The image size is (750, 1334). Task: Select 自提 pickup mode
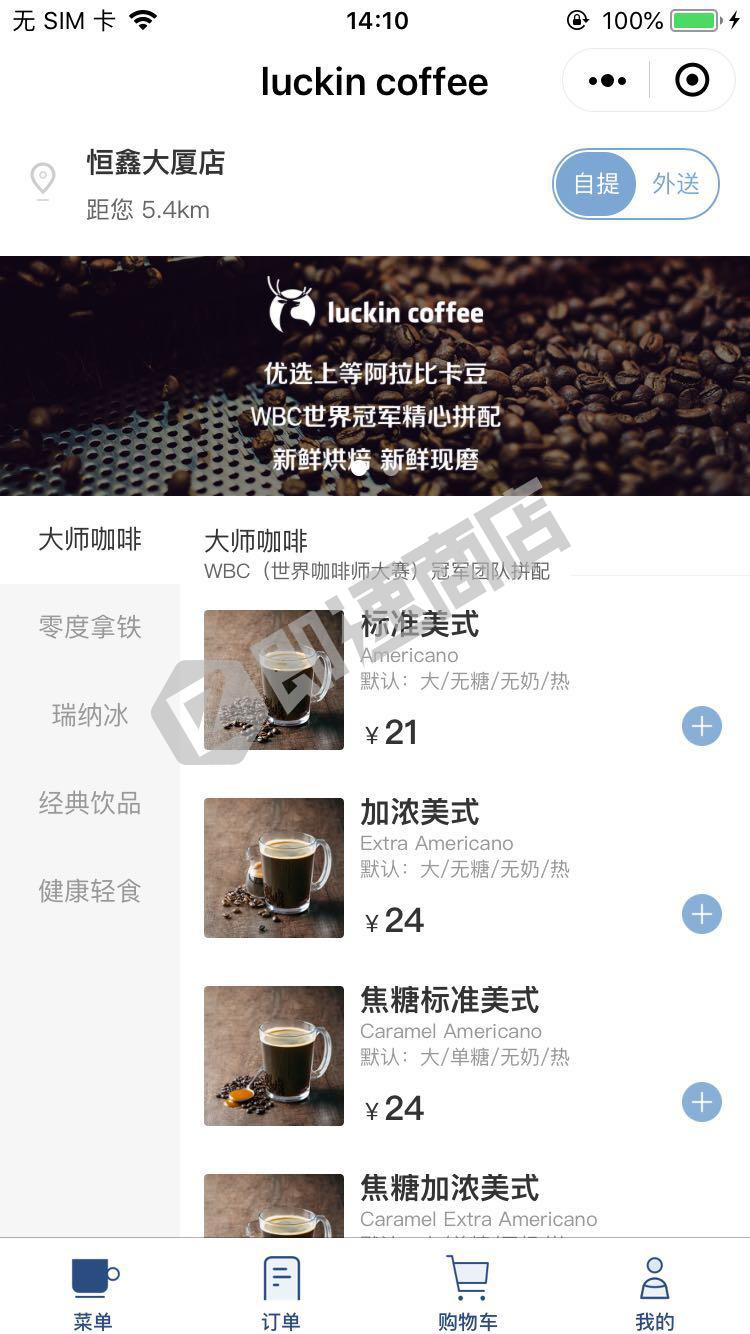coord(596,184)
